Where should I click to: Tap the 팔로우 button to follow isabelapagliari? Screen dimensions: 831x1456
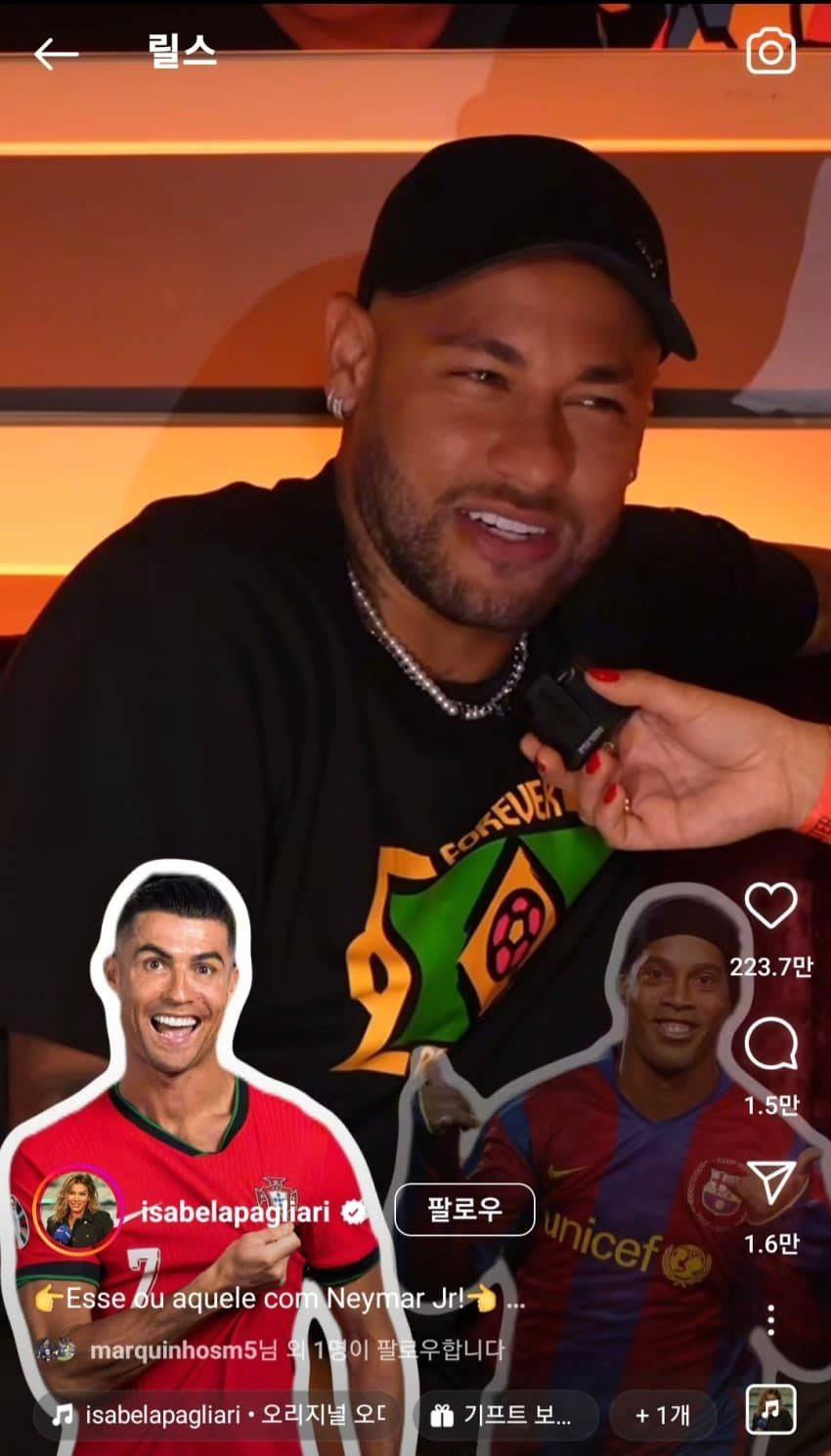464,1210
